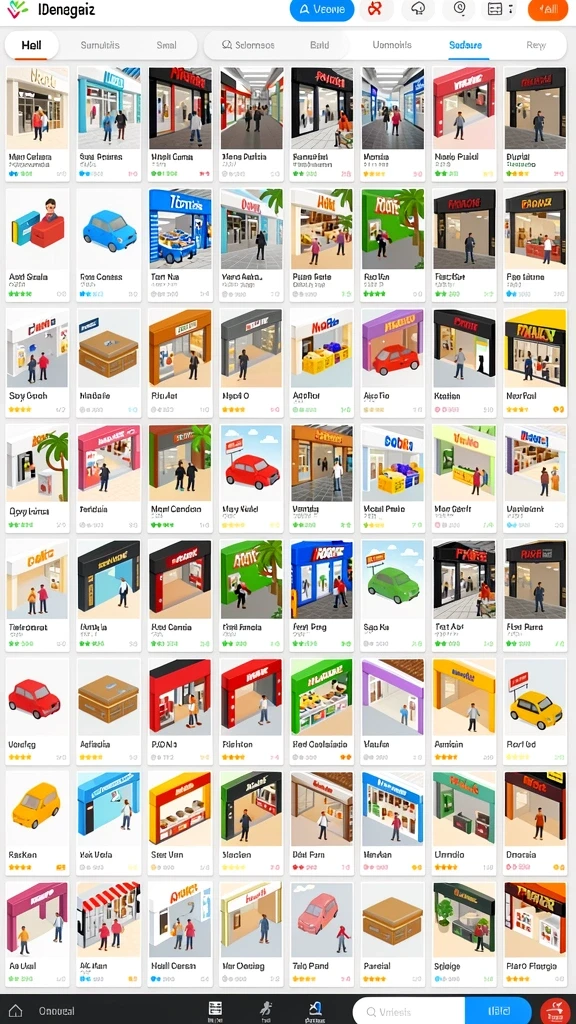Select the Hell tab
The height and width of the screenshot is (1024, 576).
[31, 46]
